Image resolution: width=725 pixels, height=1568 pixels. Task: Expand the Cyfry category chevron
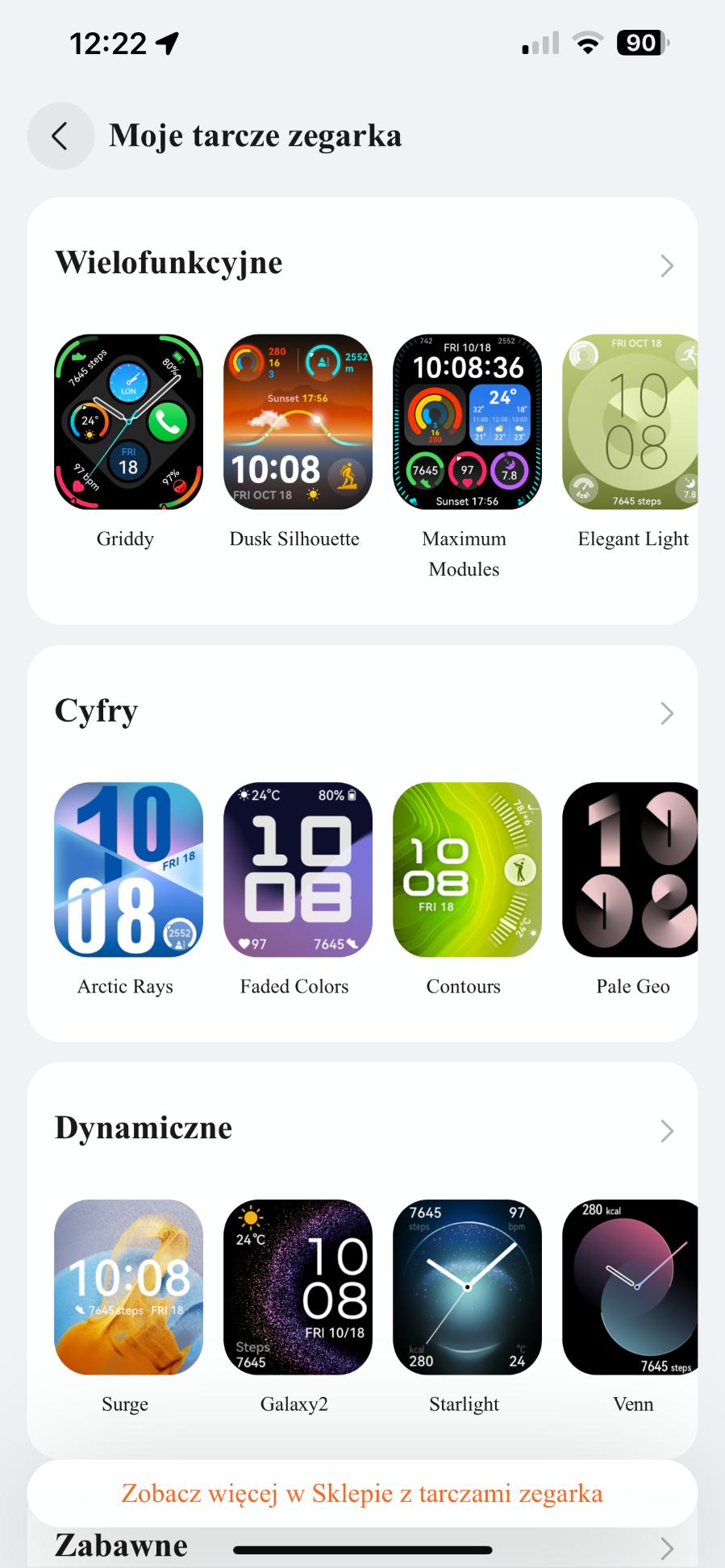pyautogui.click(x=666, y=713)
